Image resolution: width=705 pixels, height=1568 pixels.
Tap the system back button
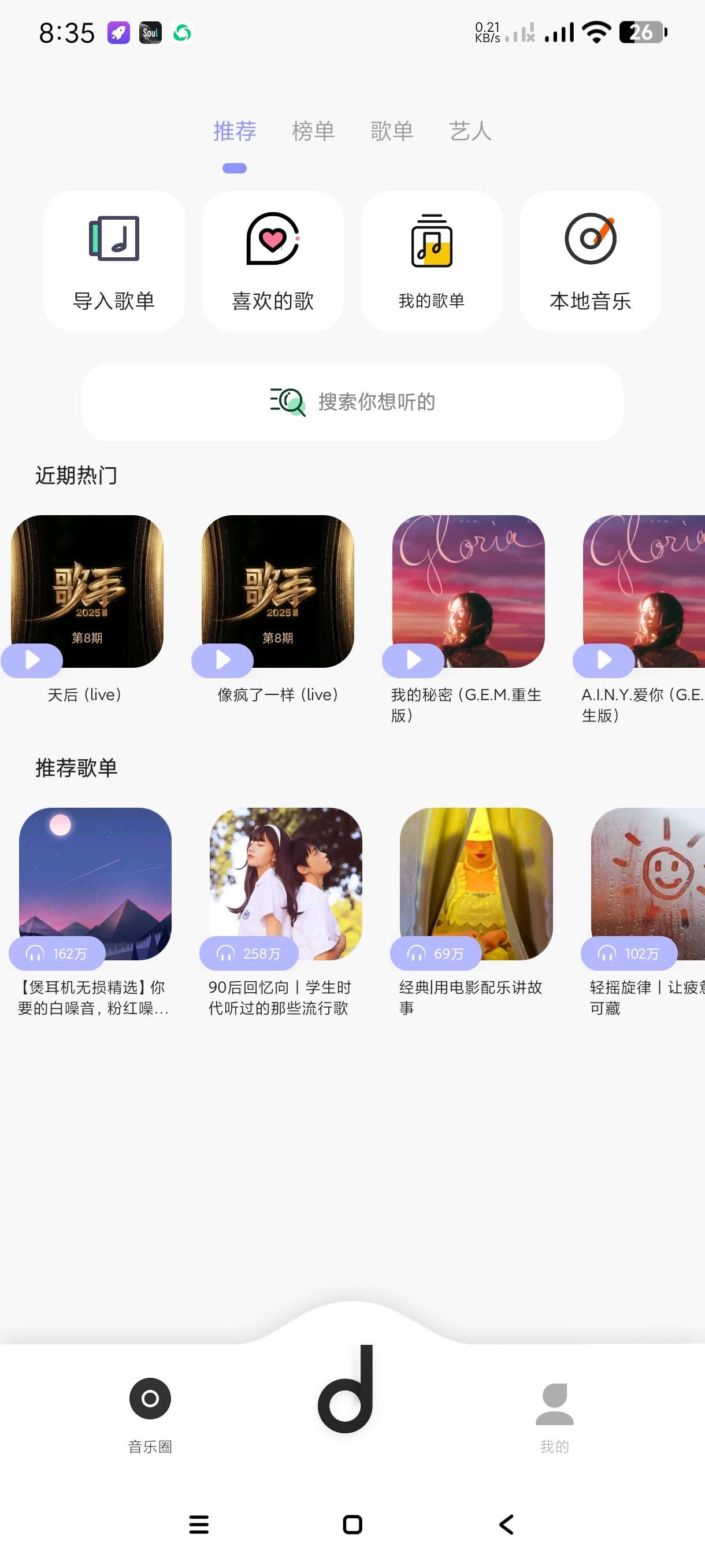tap(506, 1525)
